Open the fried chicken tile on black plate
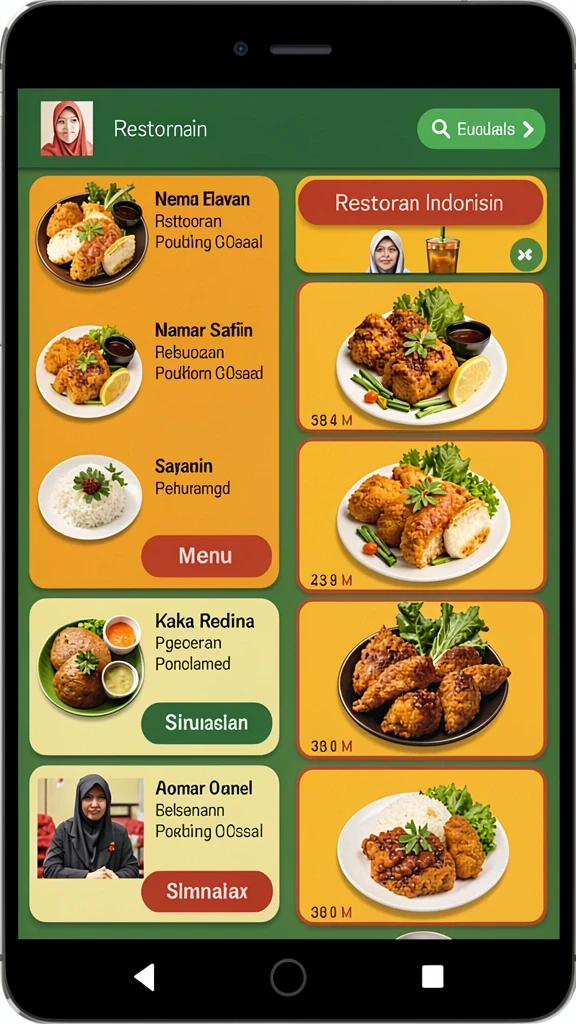This screenshot has width=576, height=1024. pos(421,679)
